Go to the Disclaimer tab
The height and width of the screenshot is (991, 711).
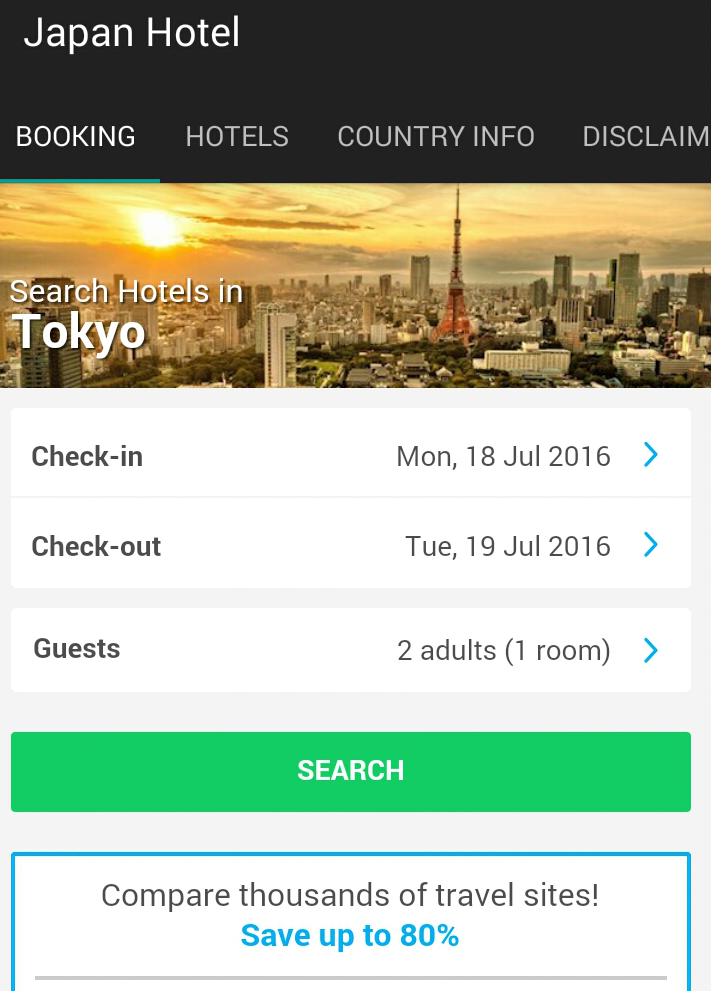click(645, 137)
